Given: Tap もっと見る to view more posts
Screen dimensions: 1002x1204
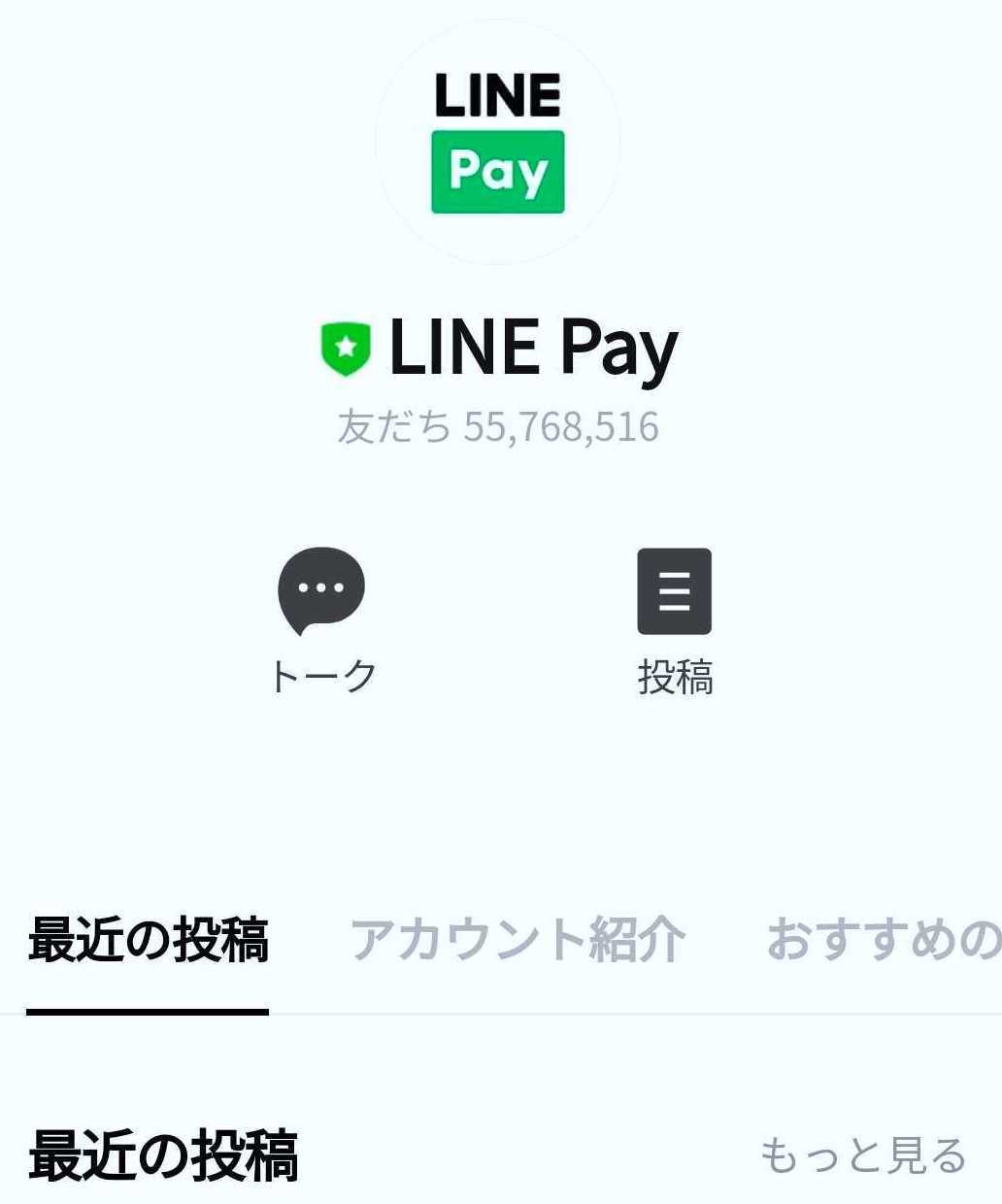Looking at the screenshot, I should tap(862, 1155).
